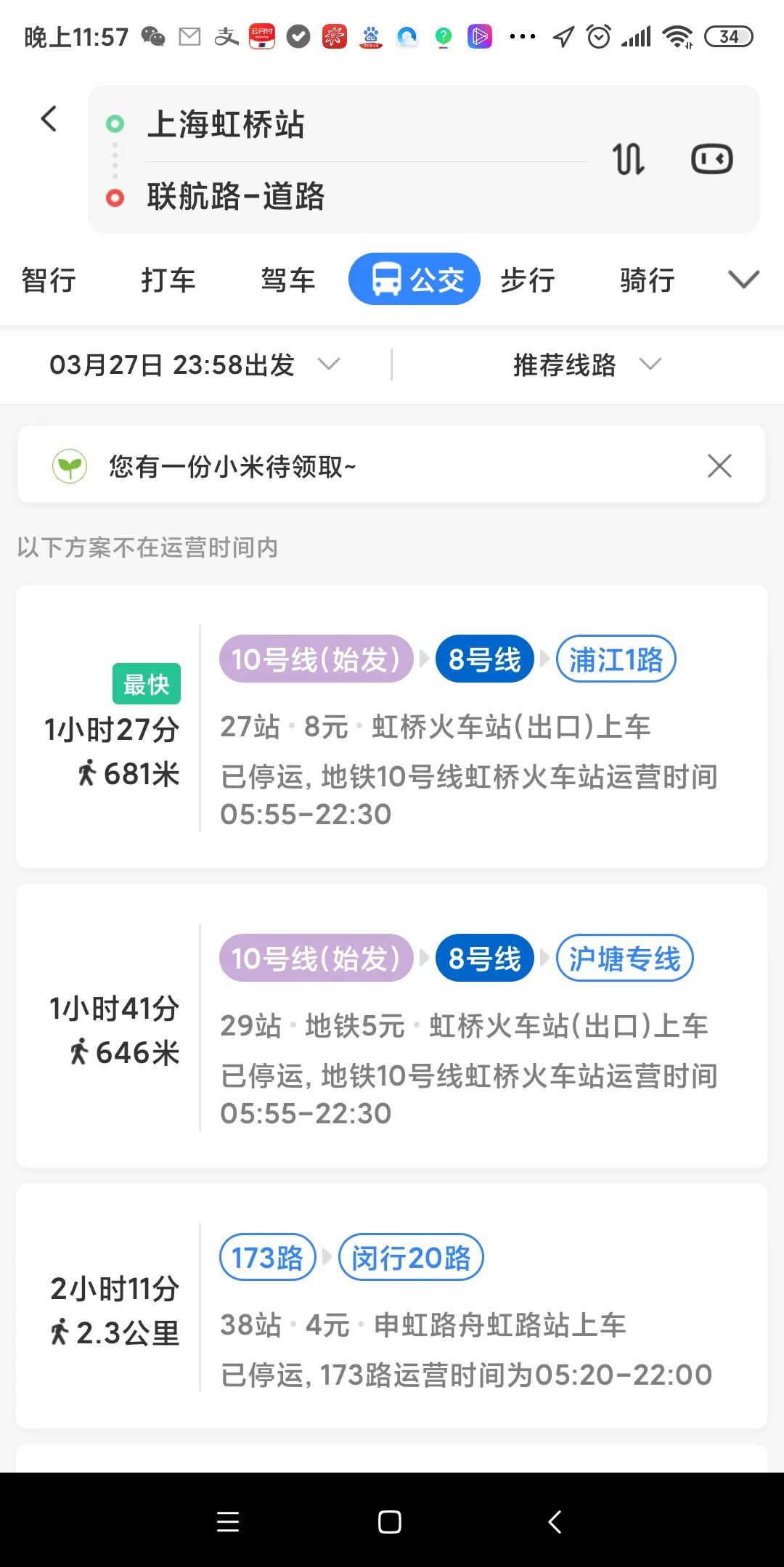Viewport: 784px width, 1567px height.
Task: Open the 173路 and 闵行20路 route plan
Action: point(392,1307)
